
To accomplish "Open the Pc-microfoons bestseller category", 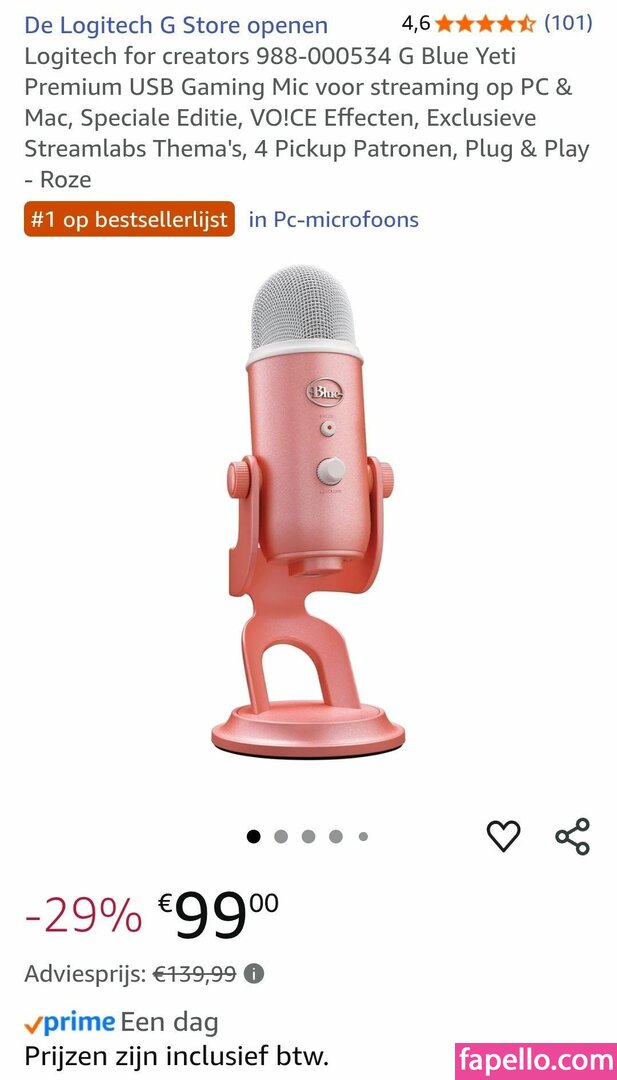I will click(x=333, y=220).
